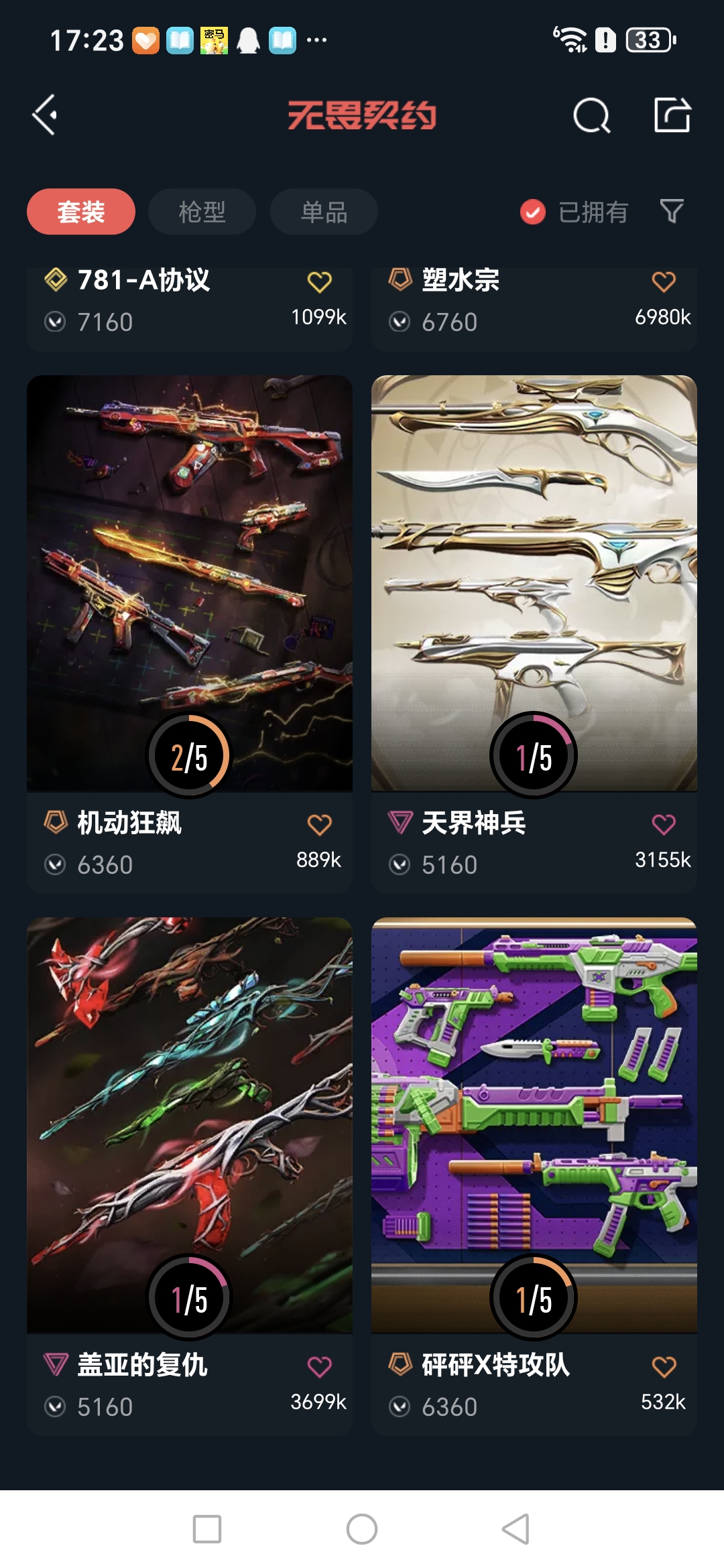Like the 塑水宗 bundle

pos(664,282)
